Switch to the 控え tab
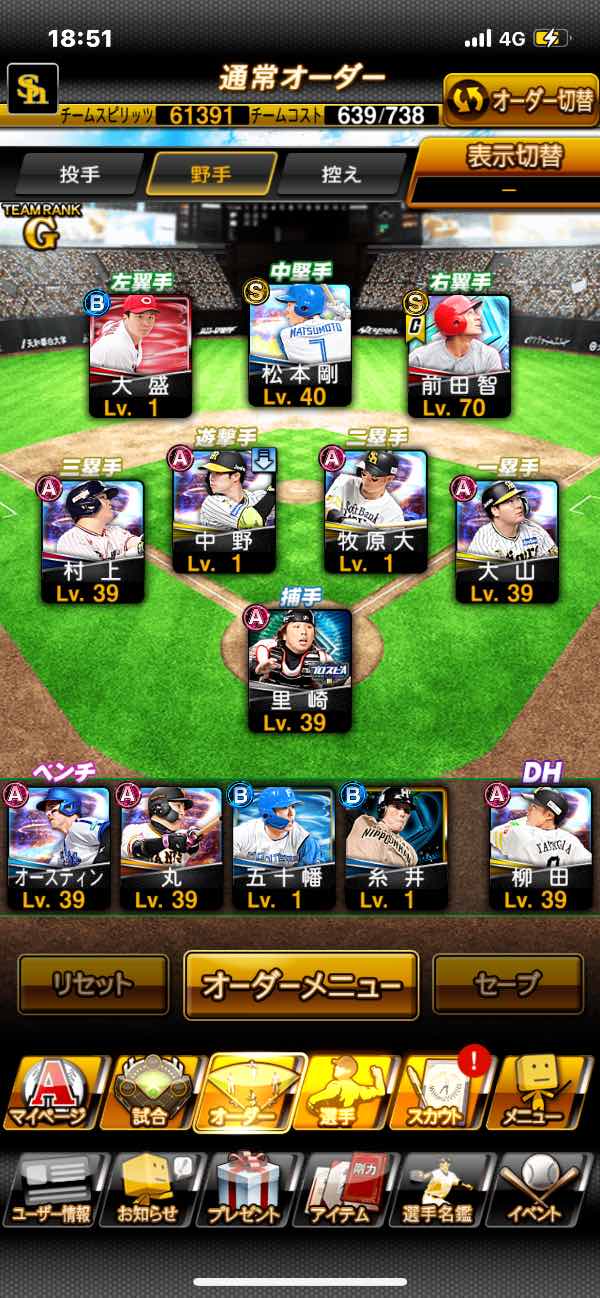Viewport: 600px width, 1298px height. tap(342, 174)
